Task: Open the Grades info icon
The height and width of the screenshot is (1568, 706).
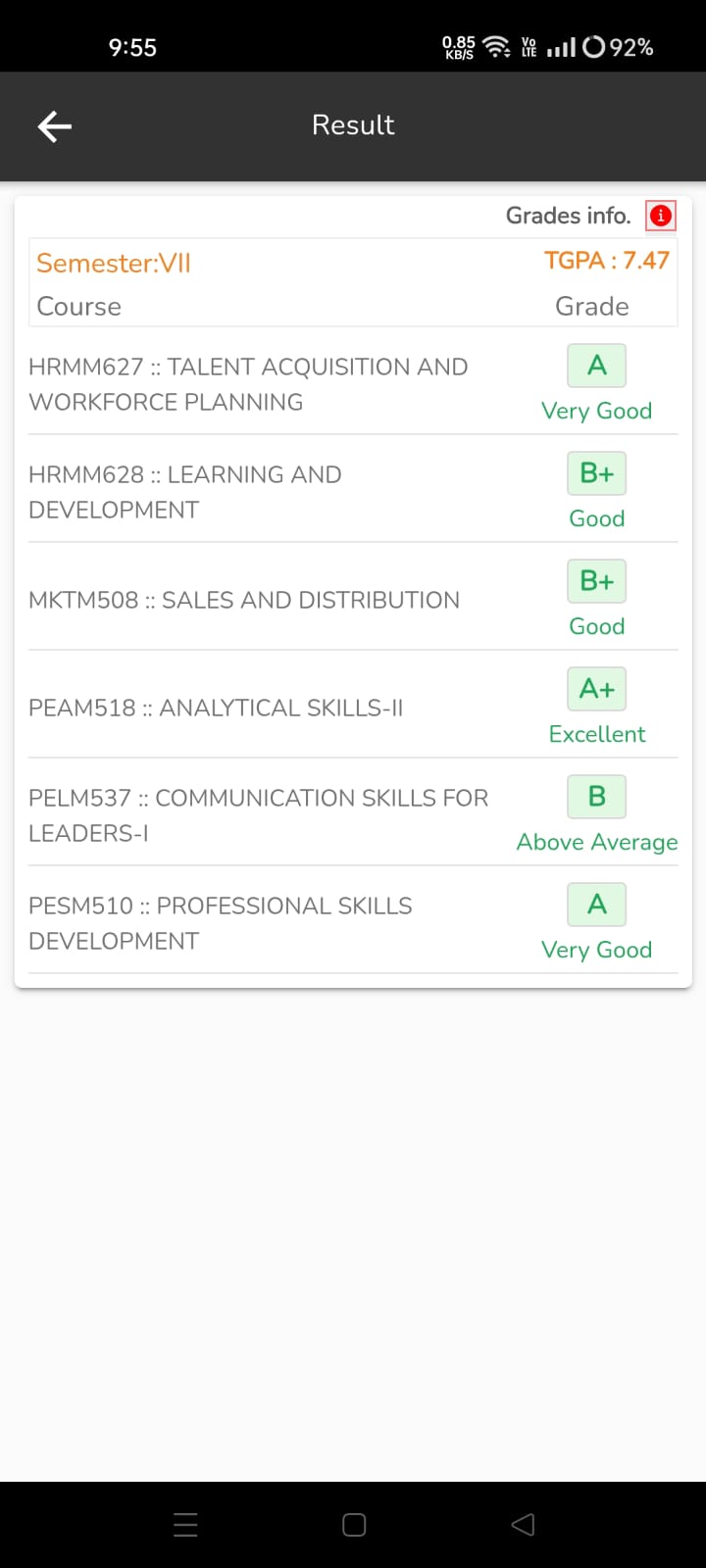Action: pos(661,216)
